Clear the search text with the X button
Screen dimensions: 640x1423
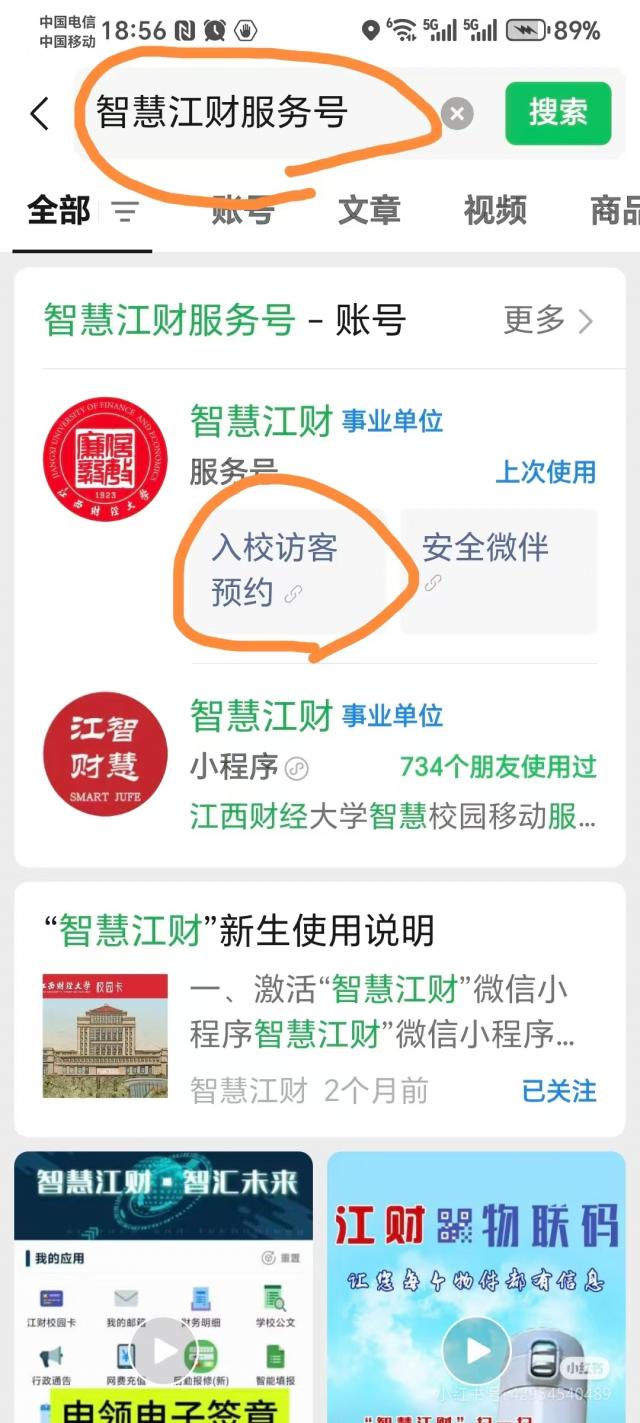[x=457, y=114]
